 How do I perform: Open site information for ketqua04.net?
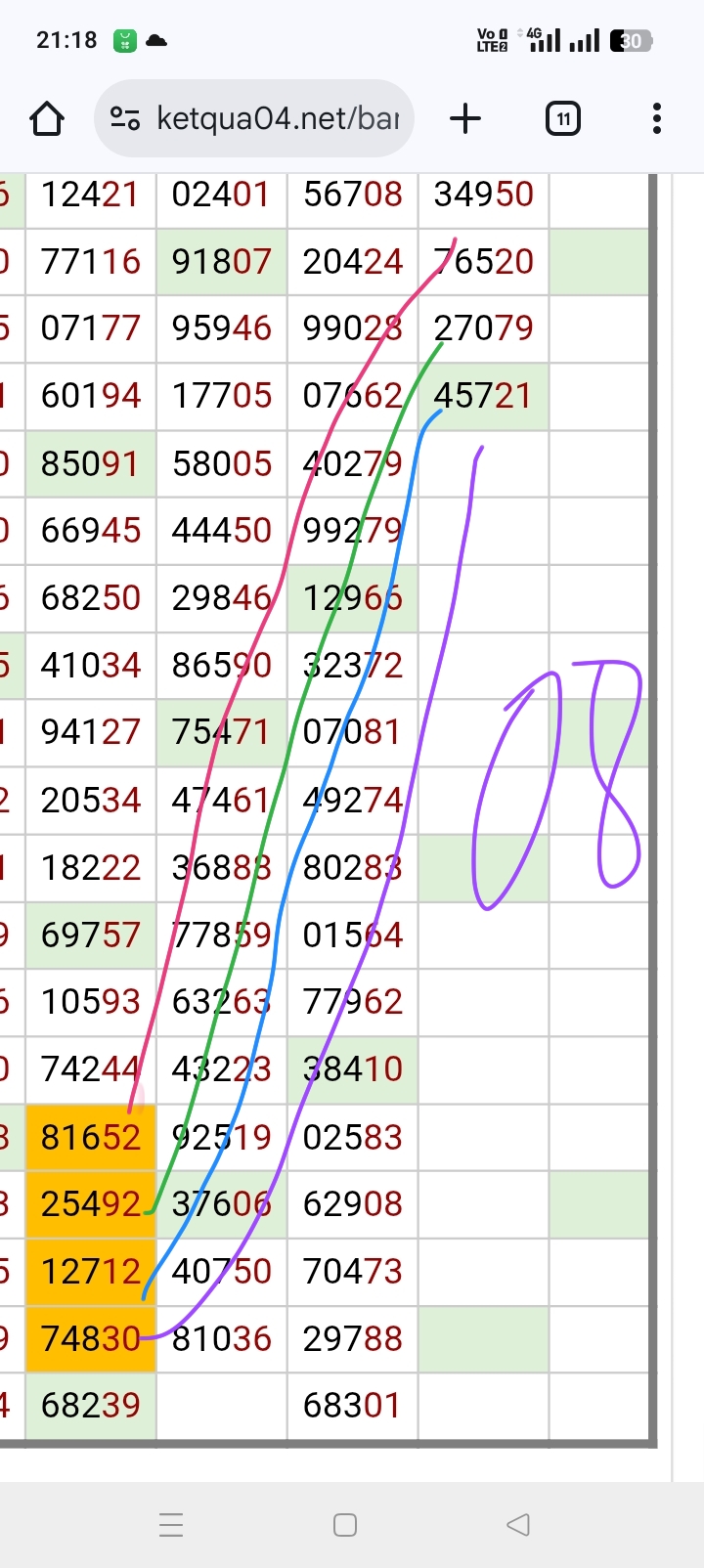point(125,119)
